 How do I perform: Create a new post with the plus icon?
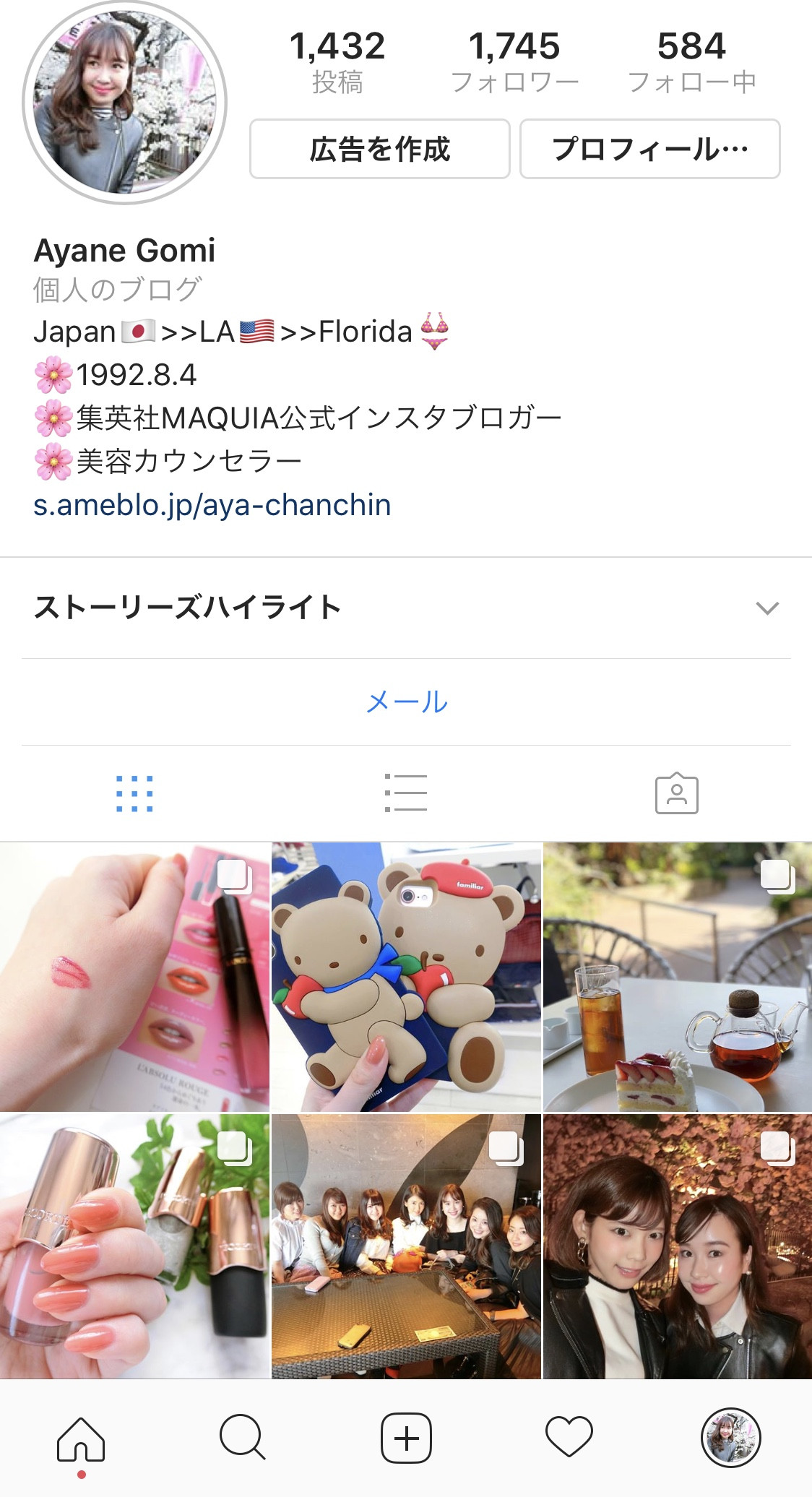click(406, 1438)
